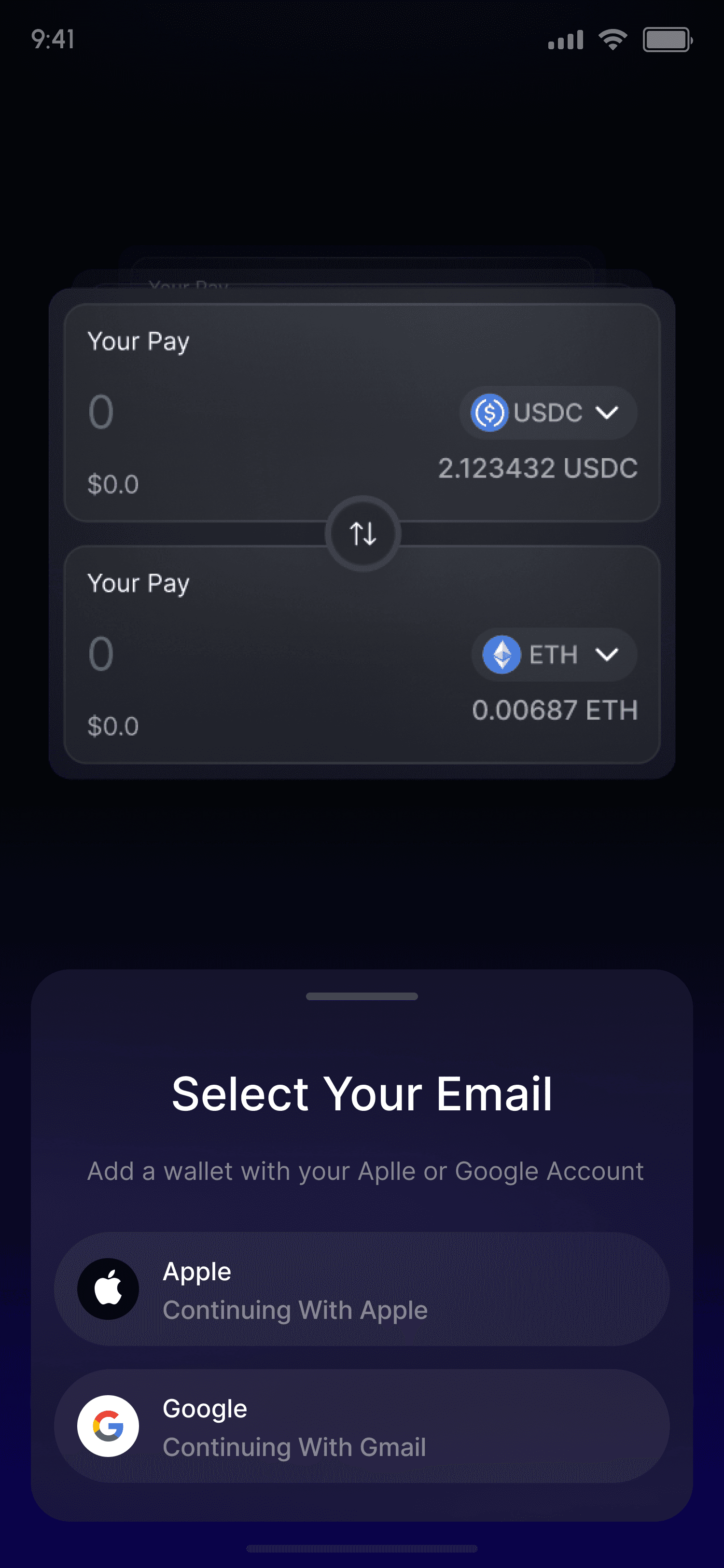Open the USDC token dropdown
This screenshot has width=724, height=1568.
547,413
